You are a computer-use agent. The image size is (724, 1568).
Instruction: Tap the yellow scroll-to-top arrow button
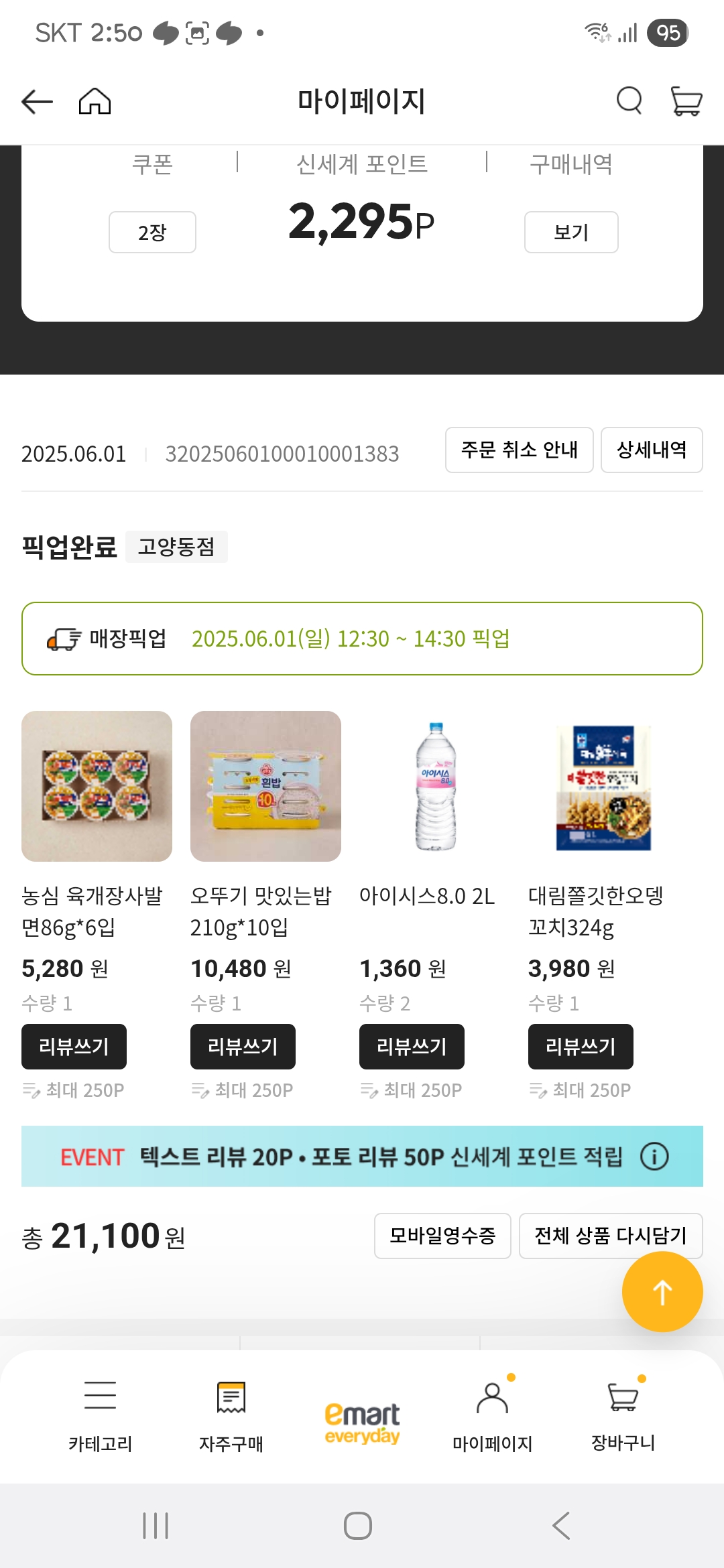tap(661, 1291)
